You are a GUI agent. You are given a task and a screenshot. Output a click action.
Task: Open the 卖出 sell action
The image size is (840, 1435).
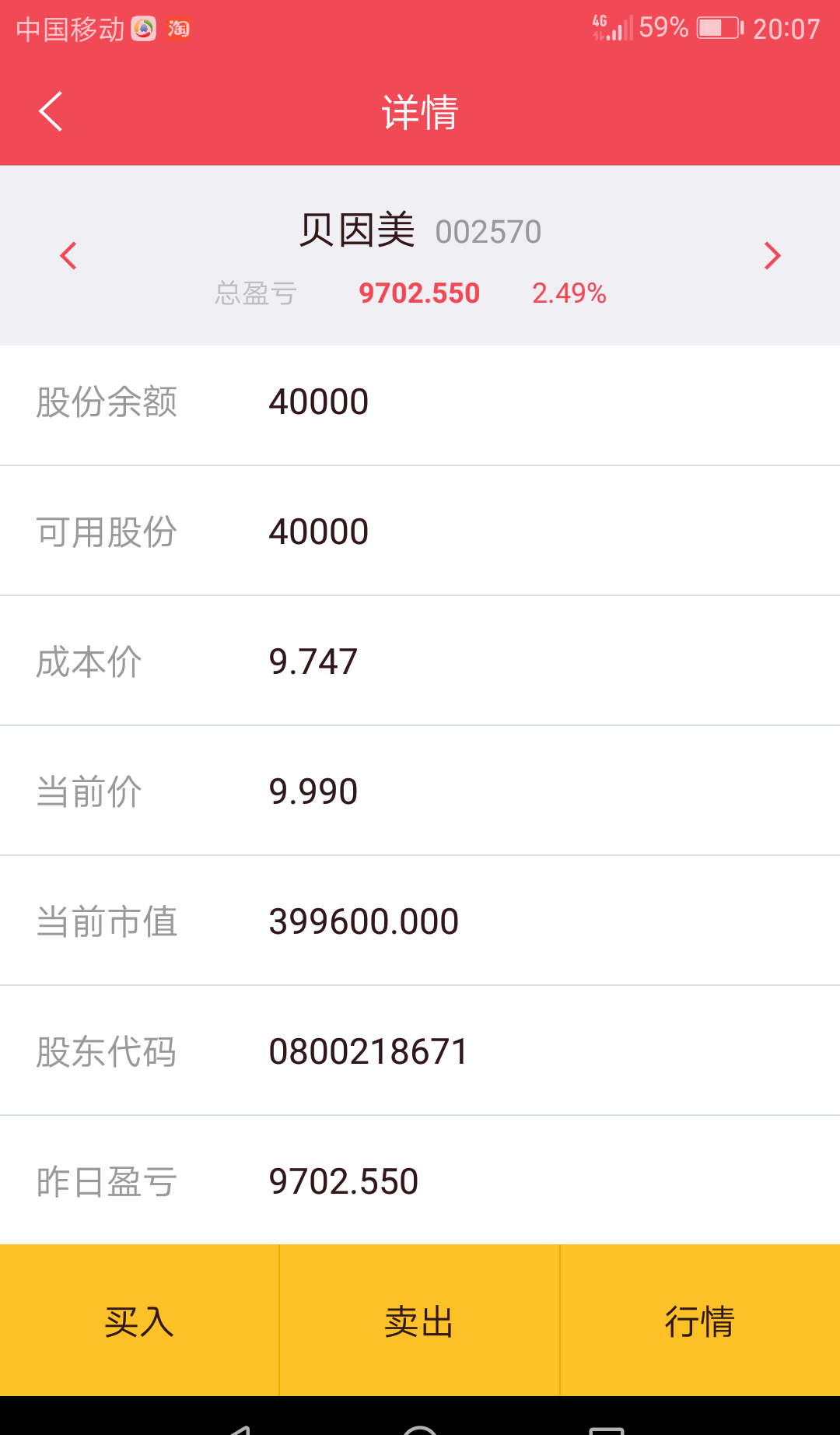(418, 1321)
